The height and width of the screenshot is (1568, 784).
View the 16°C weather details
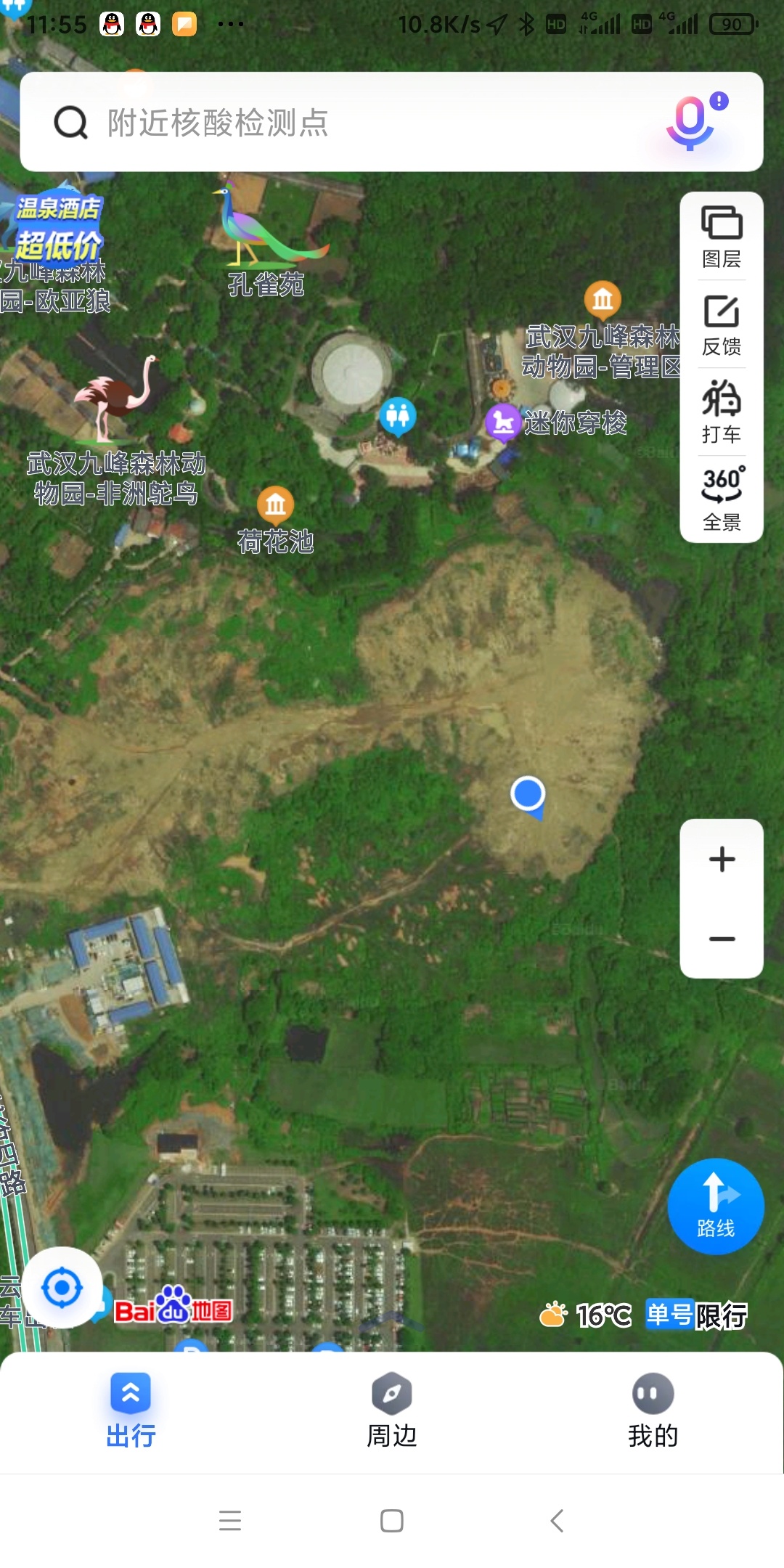(586, 1315)
